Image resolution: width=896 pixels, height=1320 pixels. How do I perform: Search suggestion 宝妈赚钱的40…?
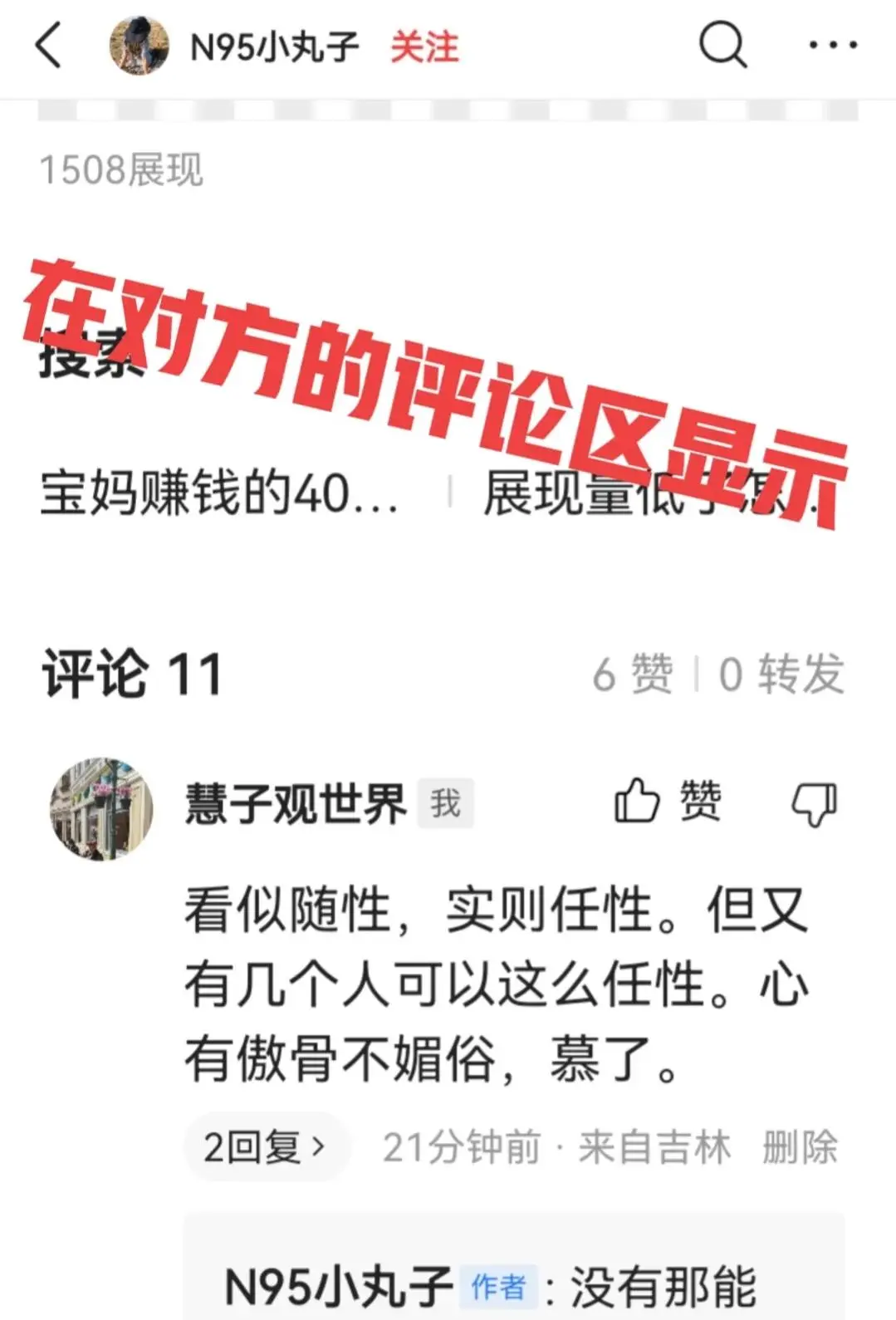tap(220, 493)
